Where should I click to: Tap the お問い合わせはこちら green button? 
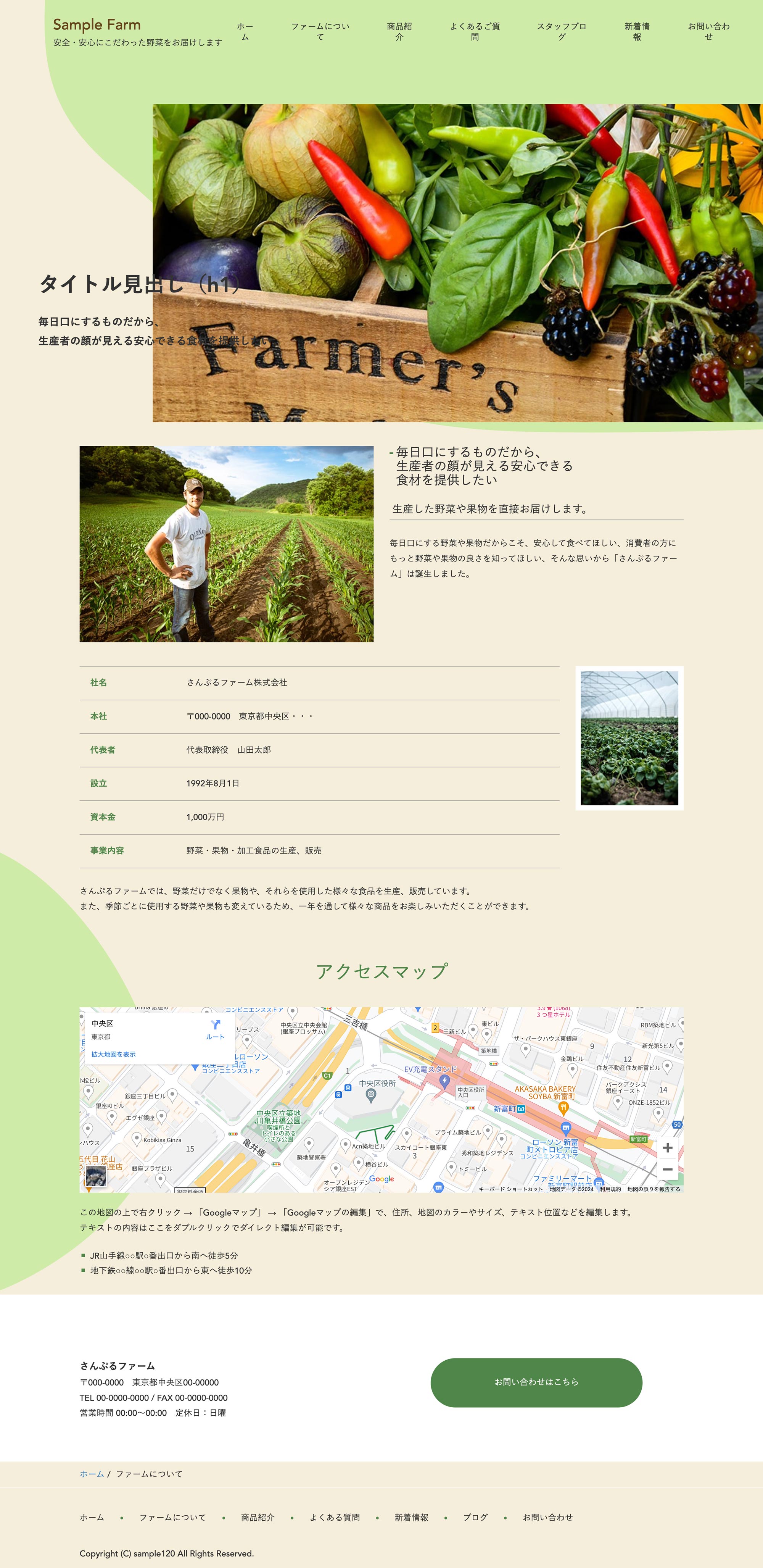click(x=536, y=1382)
